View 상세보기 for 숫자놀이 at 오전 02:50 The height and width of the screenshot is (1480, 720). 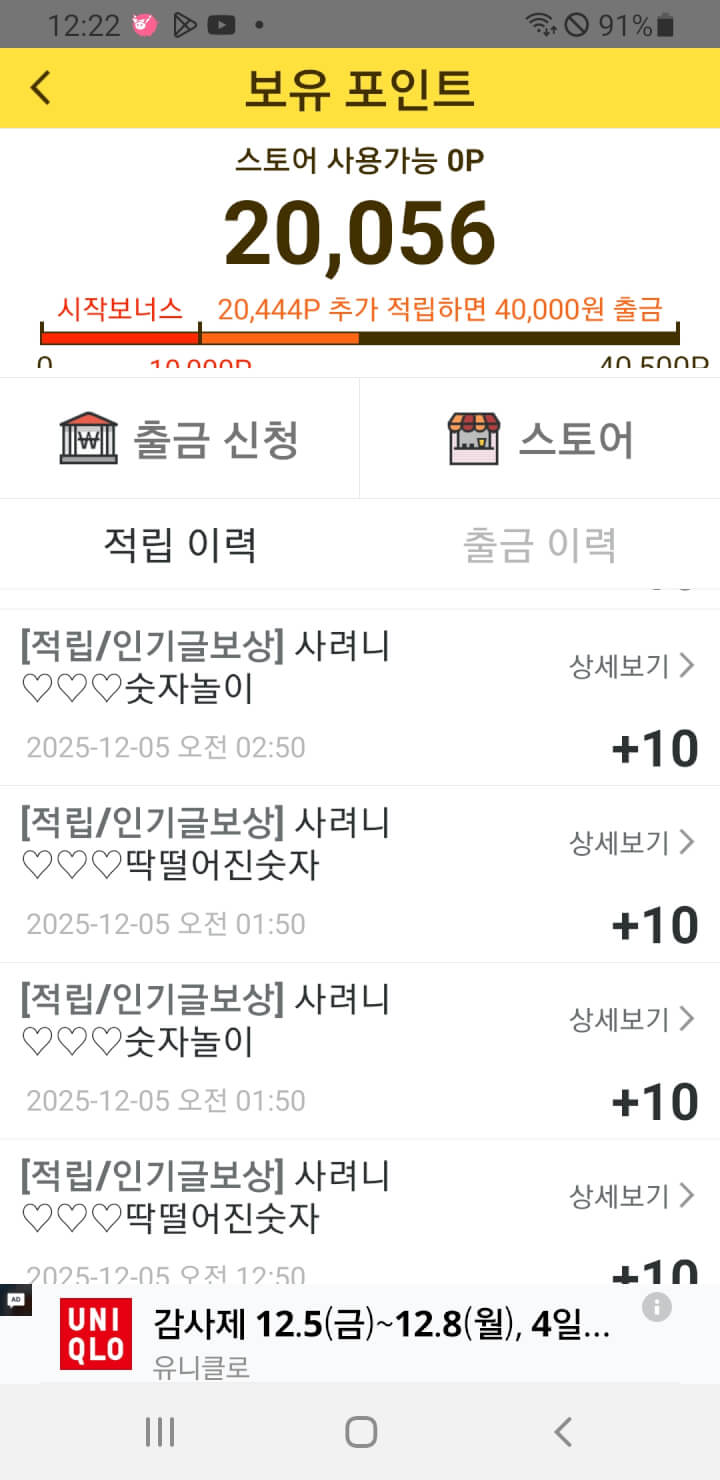631,666
